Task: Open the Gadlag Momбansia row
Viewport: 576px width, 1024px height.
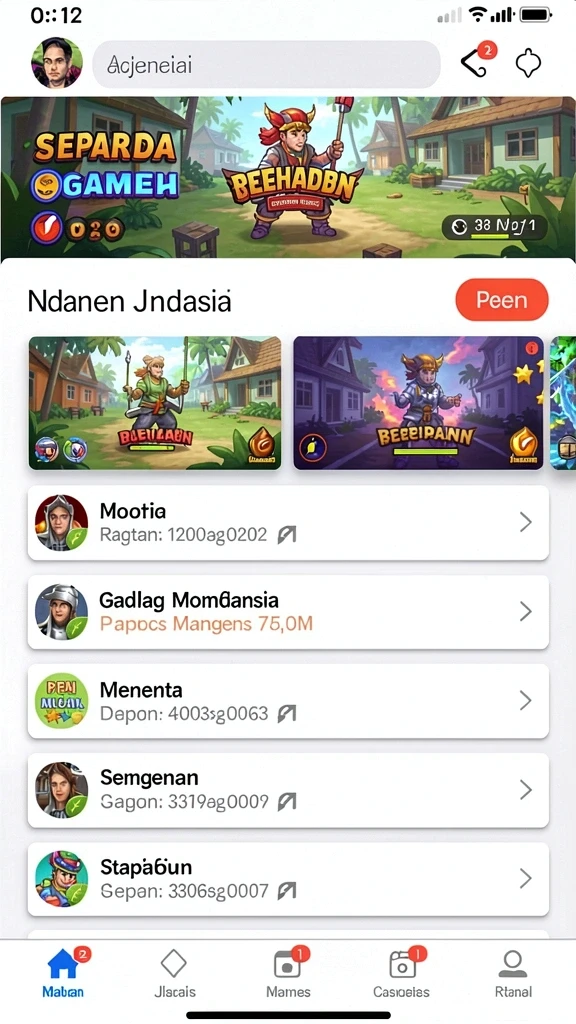Action: click(288, 611)
